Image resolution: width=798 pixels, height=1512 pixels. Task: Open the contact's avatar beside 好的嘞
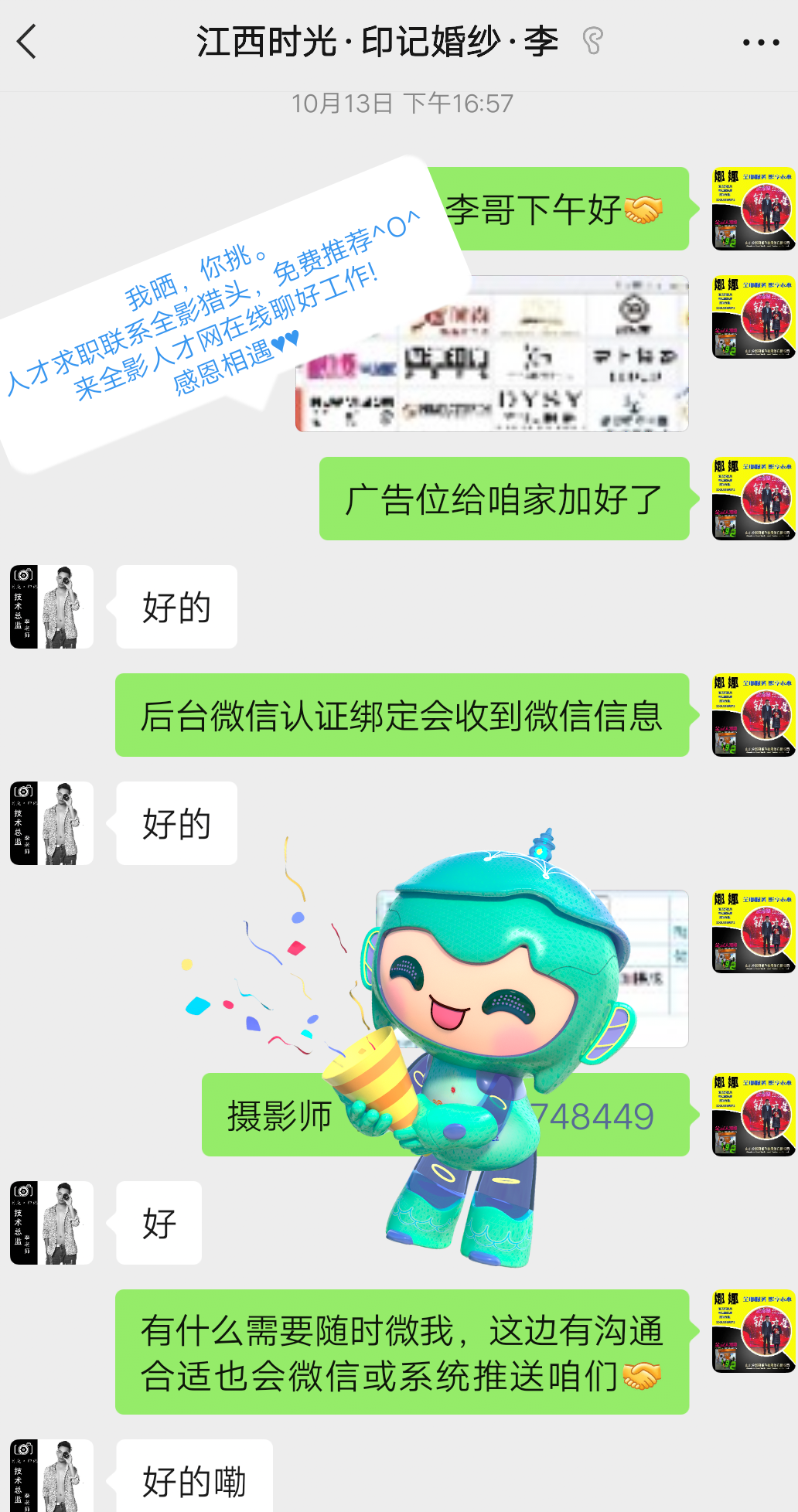(51, 1475)
